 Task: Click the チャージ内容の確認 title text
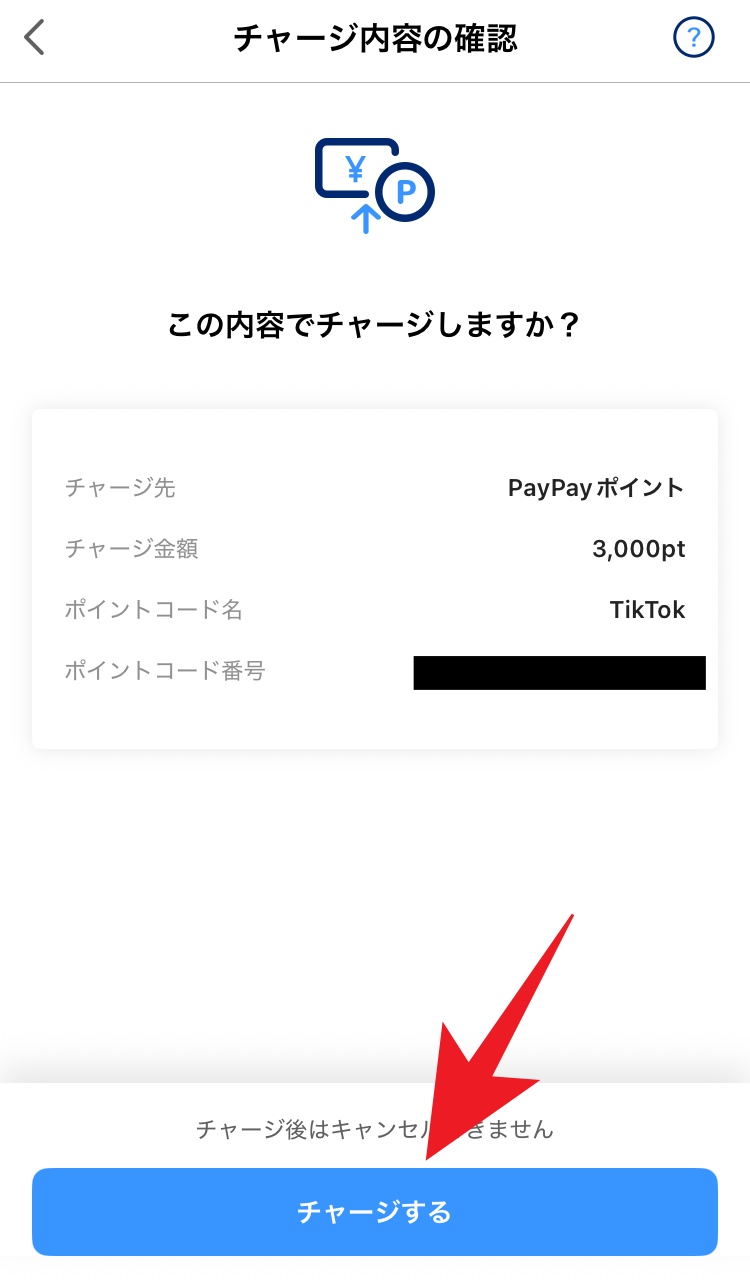(x=374, y=37)
